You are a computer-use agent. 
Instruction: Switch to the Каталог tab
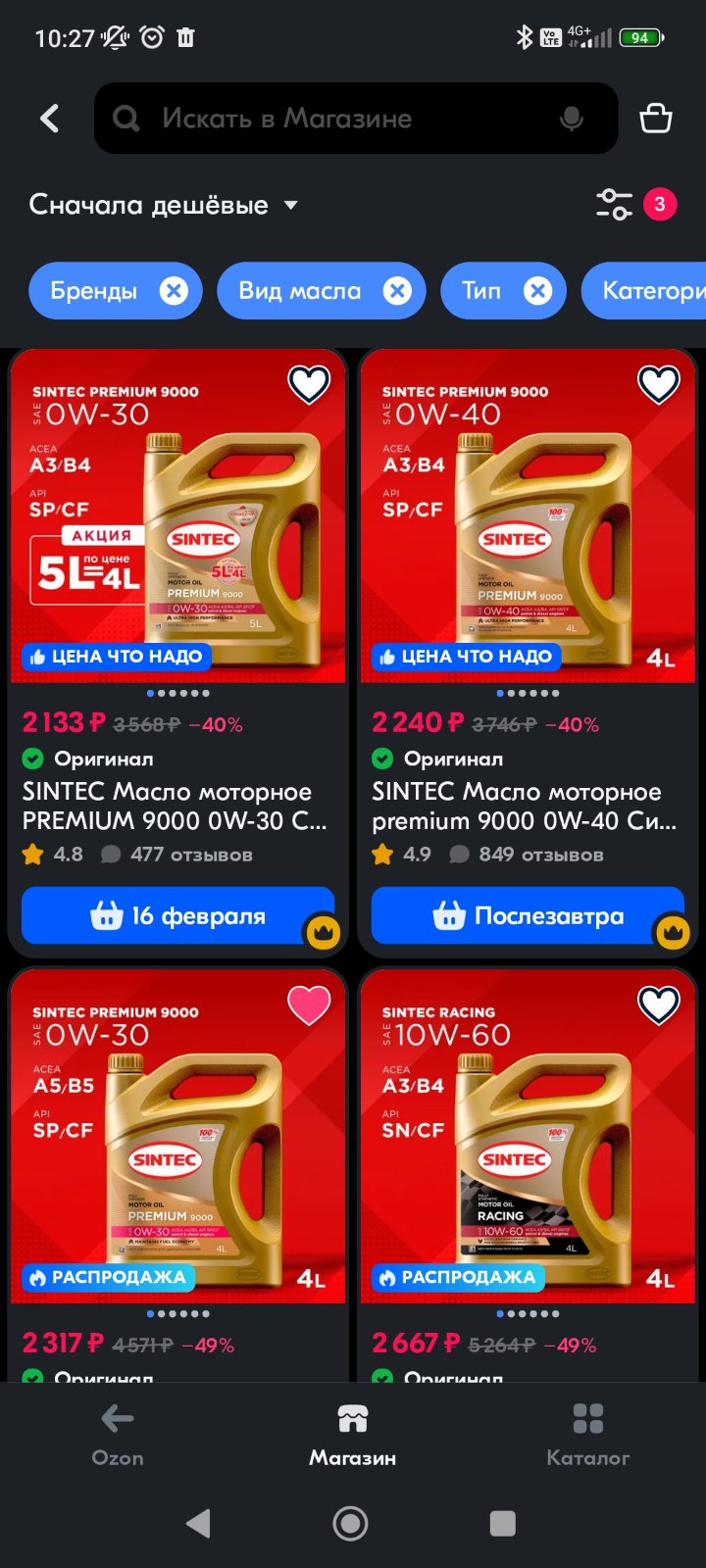tap(587, 1435)
